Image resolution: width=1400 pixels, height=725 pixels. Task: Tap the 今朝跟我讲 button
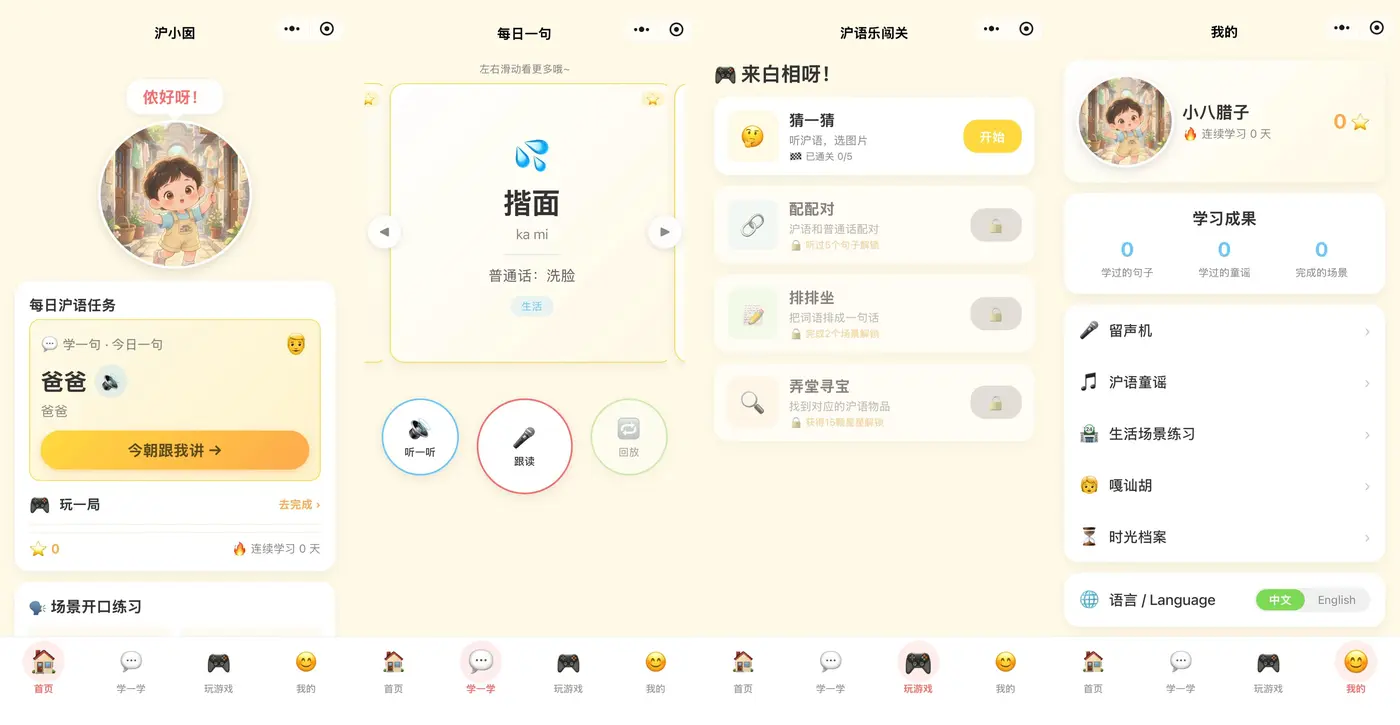[x=175, y=450]
